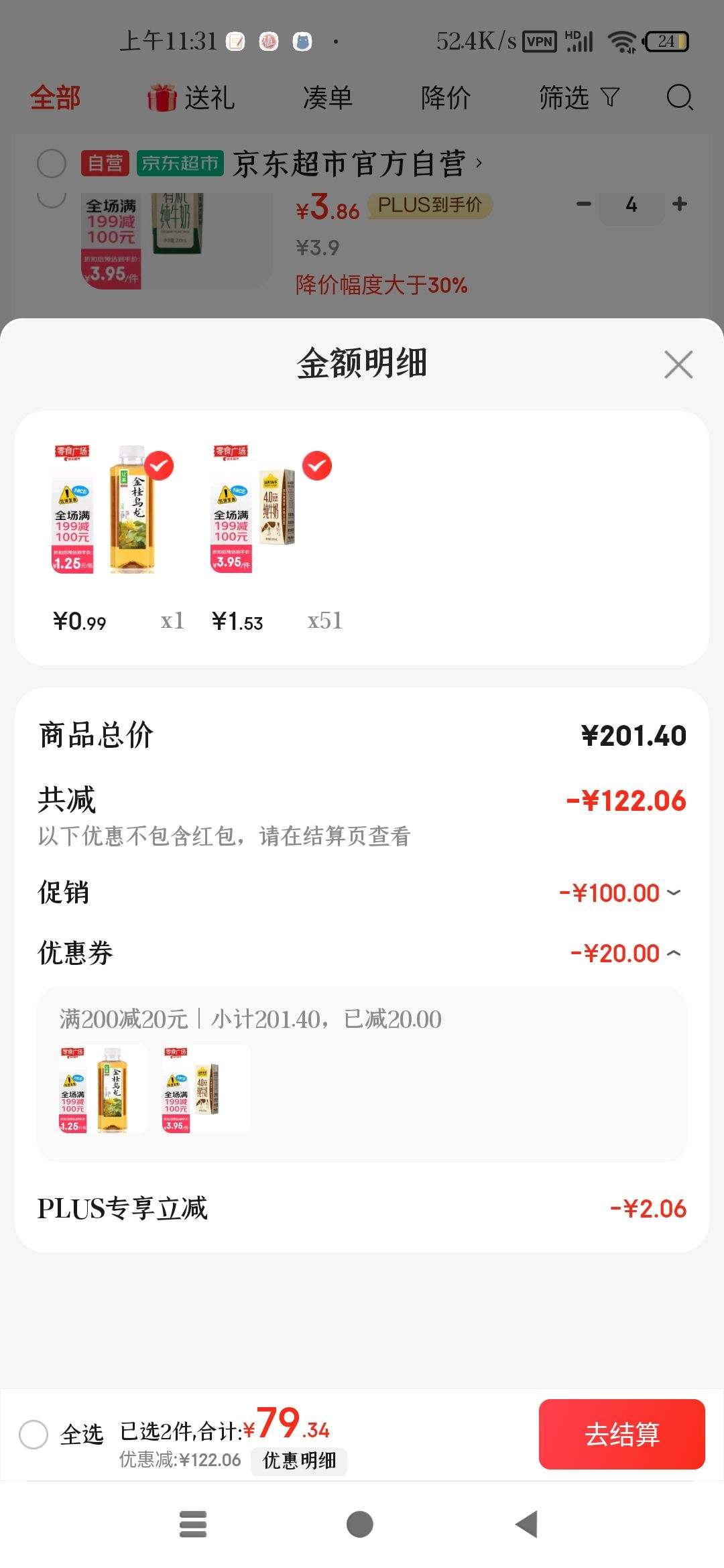
Task: Open 京东超市官方自营 via its arrow
Action: (478, 163)
